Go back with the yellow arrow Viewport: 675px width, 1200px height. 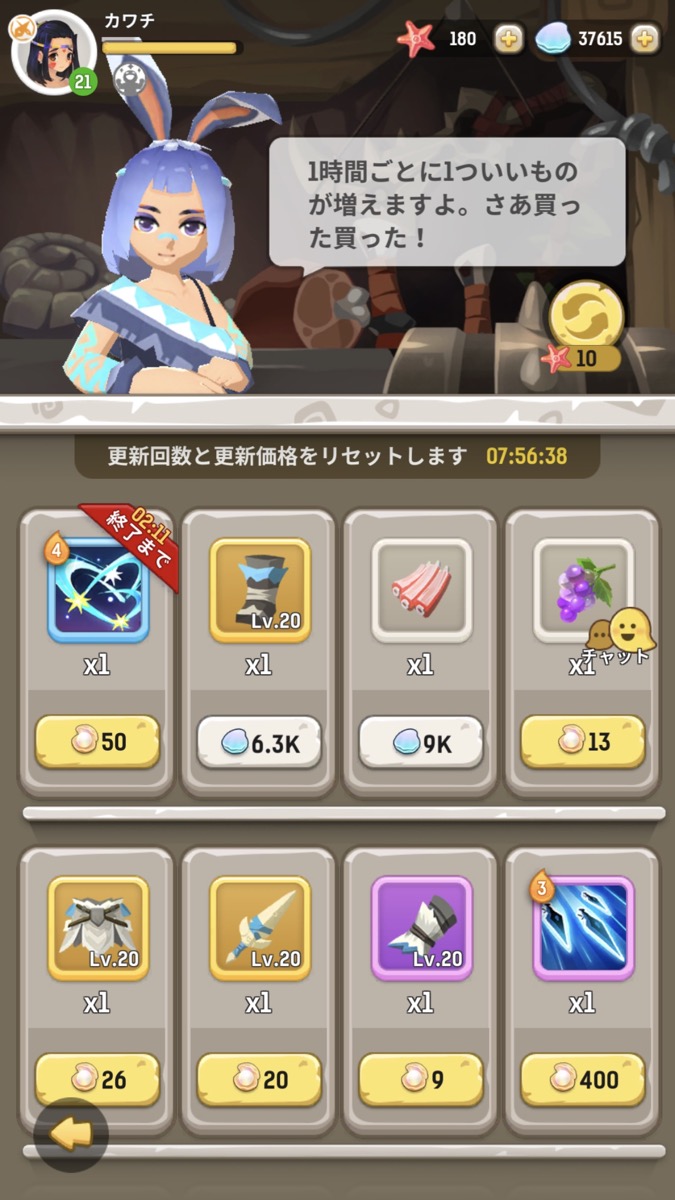70,1134
